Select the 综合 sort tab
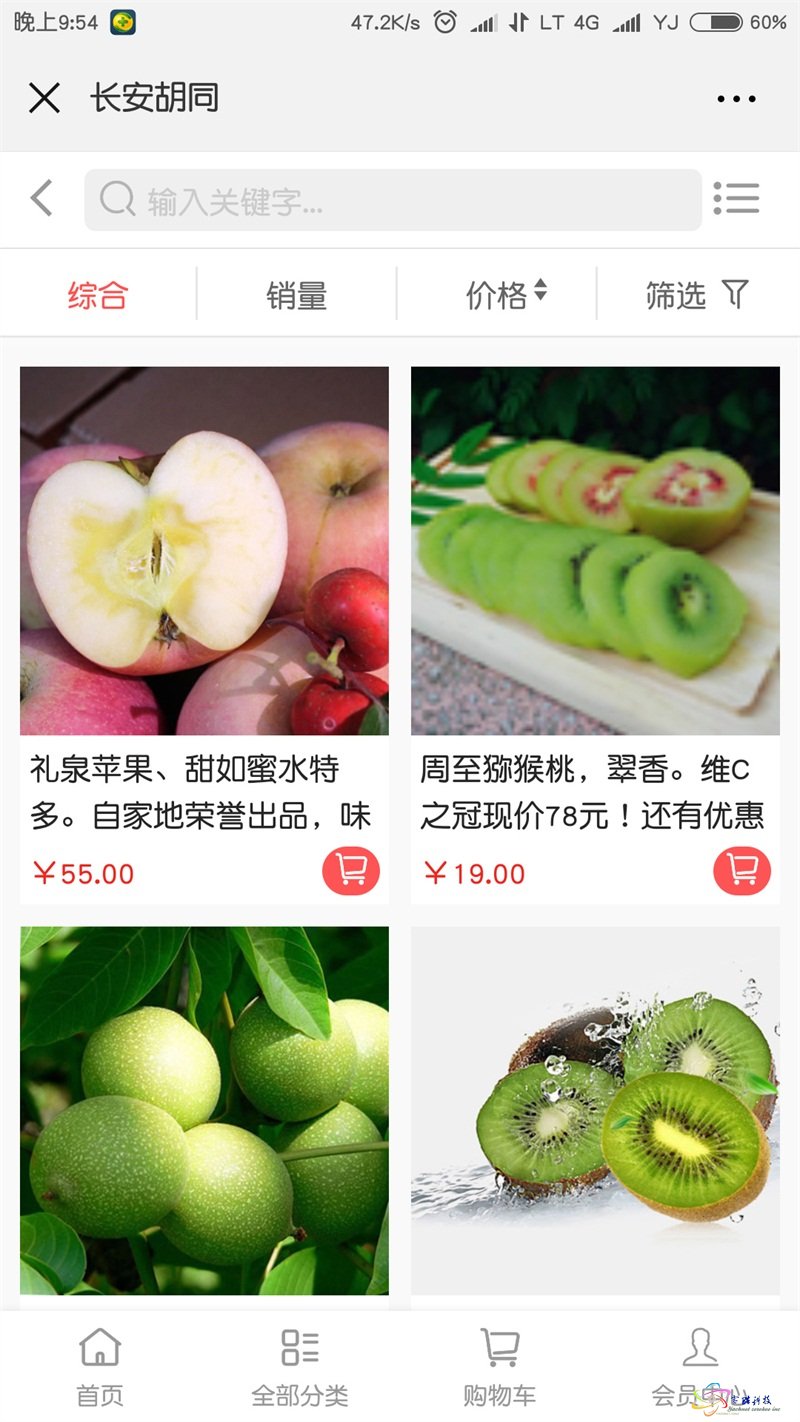This screenshot has width=800, height=1422. pos(98,295)
